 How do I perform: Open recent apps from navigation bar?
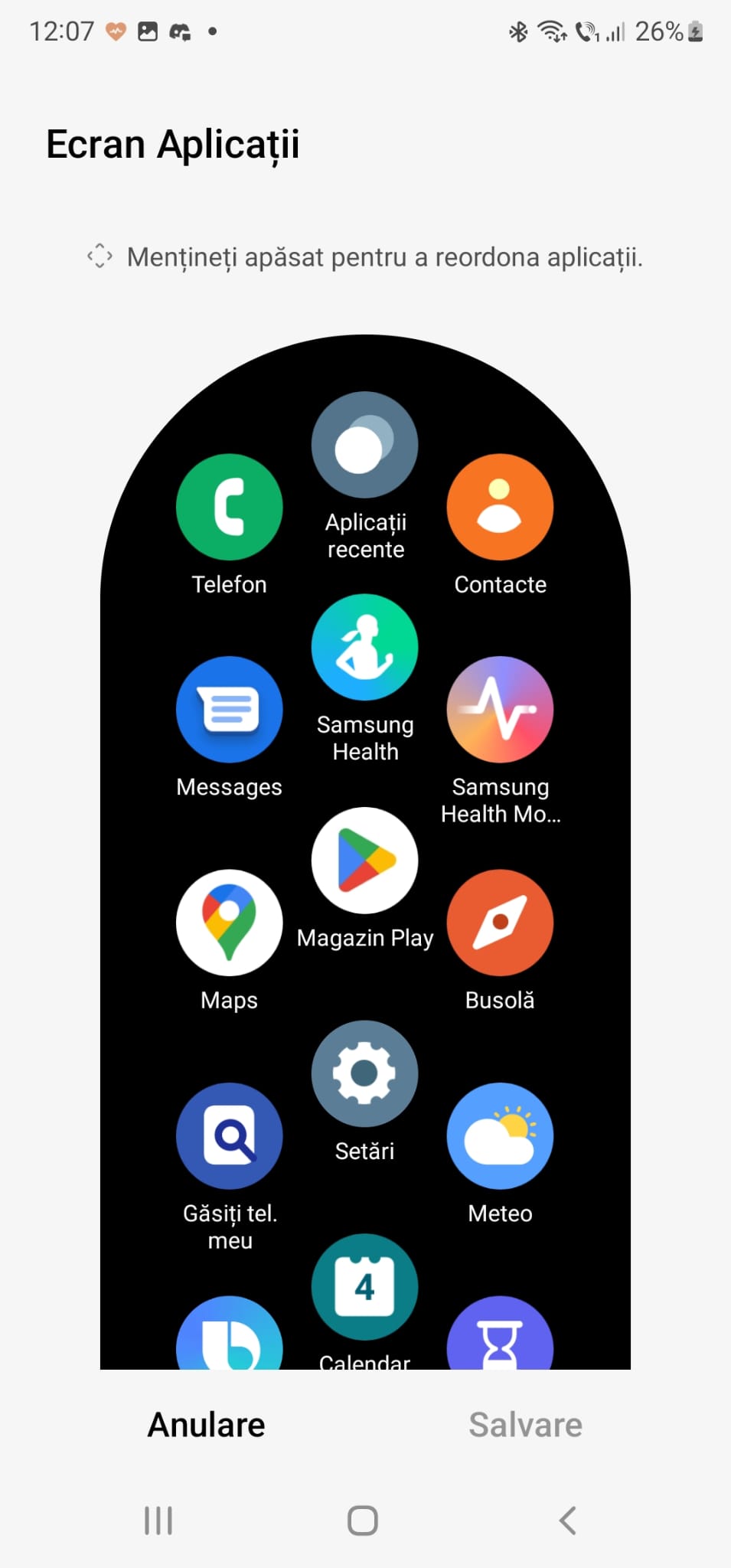point(158,1520)
